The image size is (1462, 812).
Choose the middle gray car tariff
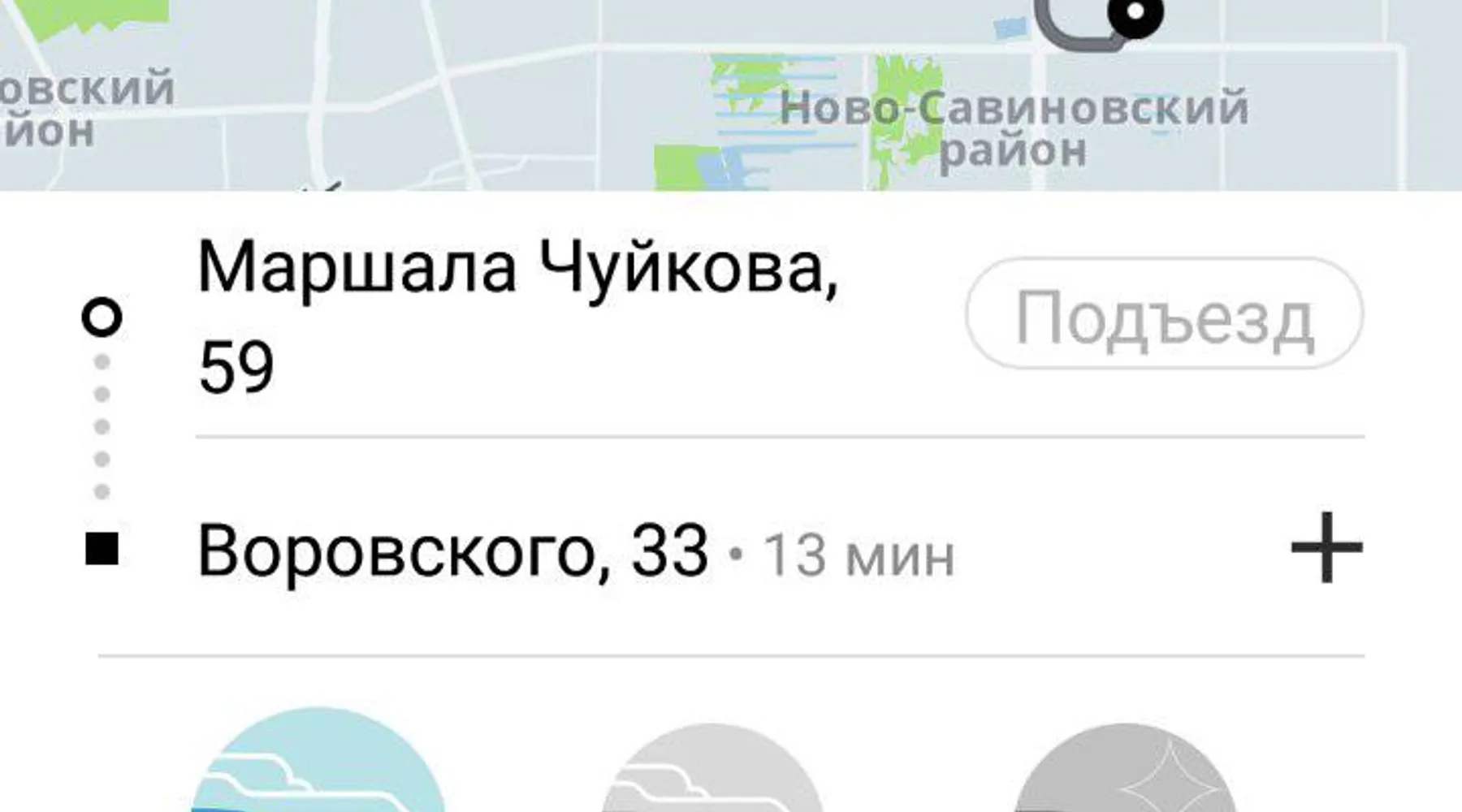[x=712, y=770]
